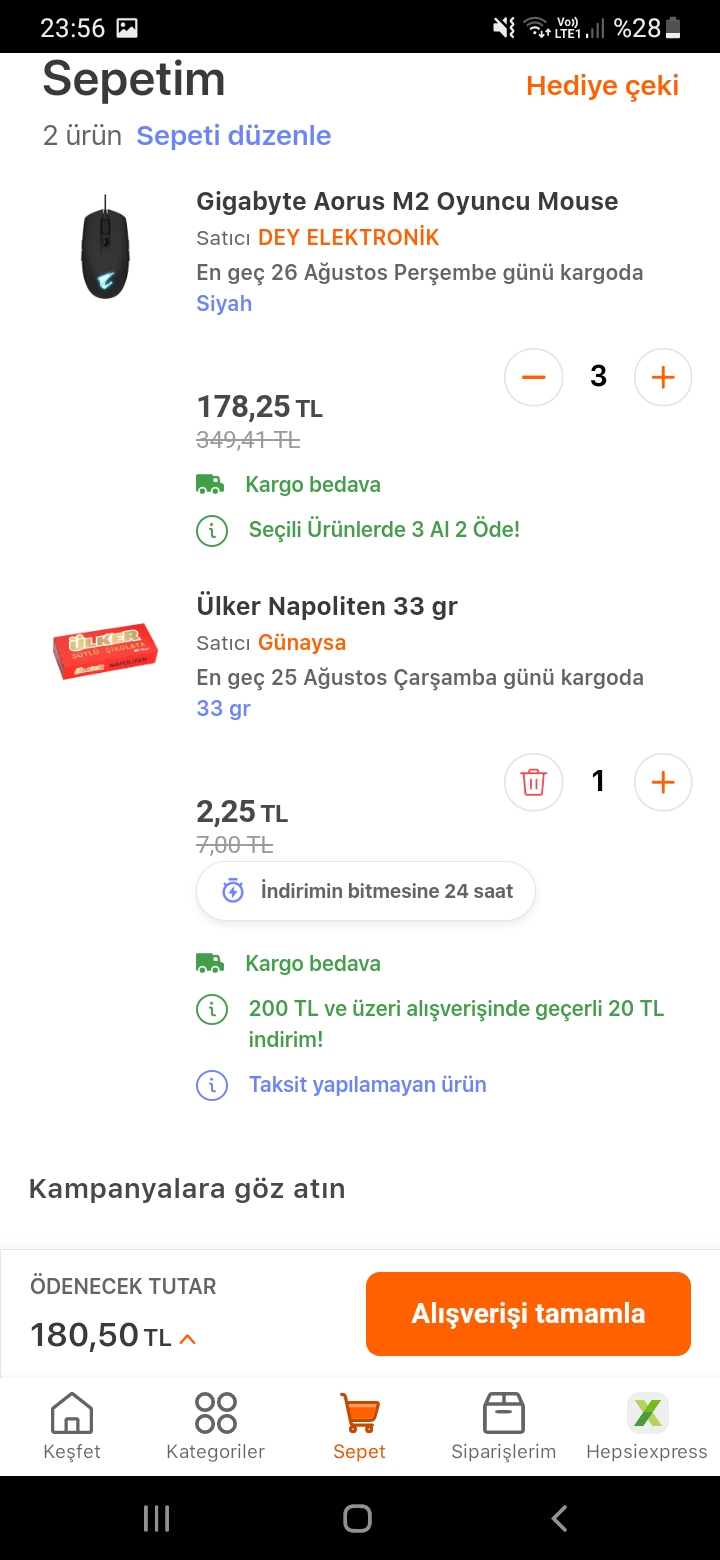Open seller DEY ELEKTRONİK
The height and width of the screenshot is (1560, 720).
[x=348, y=237]
